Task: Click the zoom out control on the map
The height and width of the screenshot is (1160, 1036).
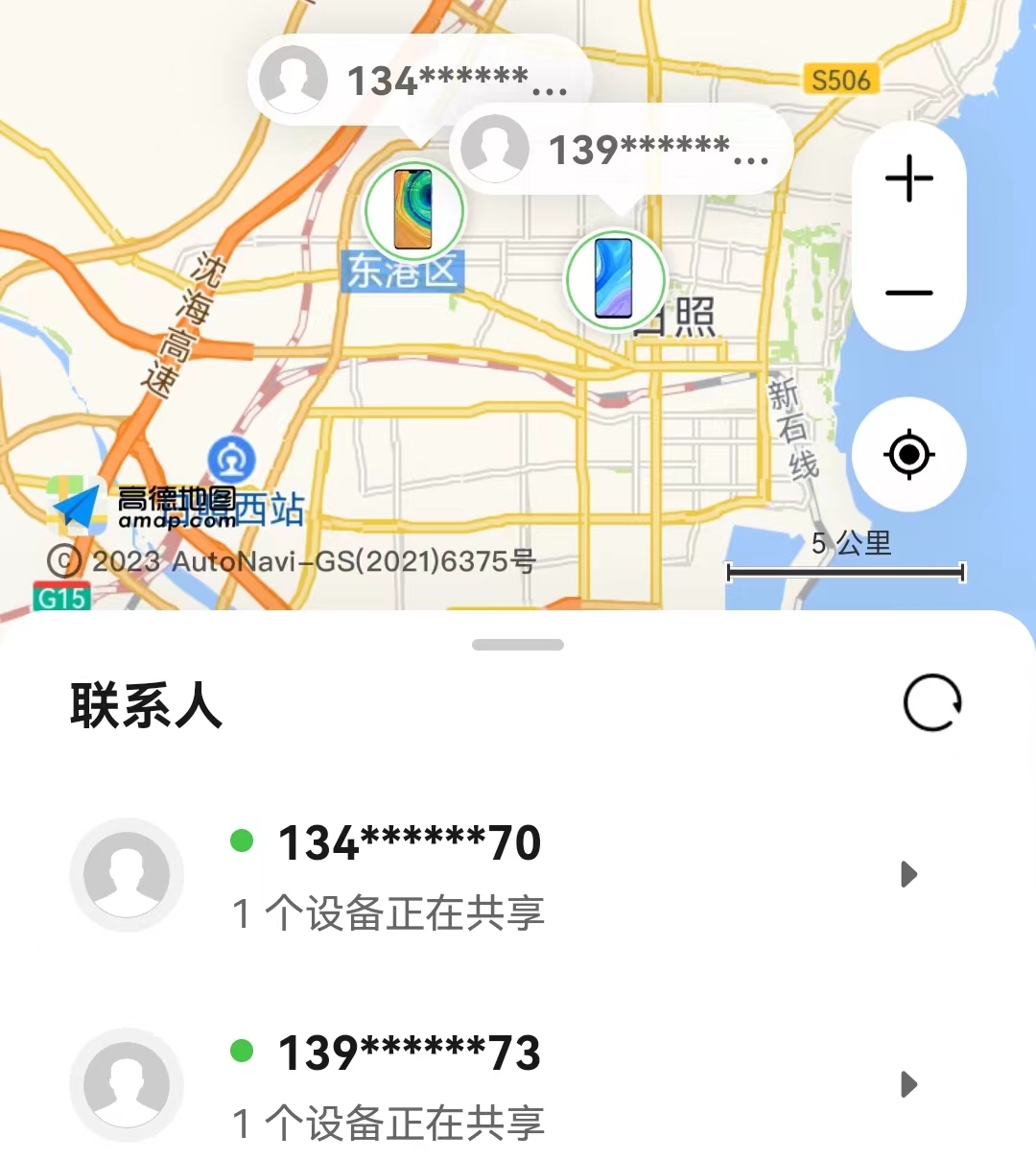Action: [908, 293]
